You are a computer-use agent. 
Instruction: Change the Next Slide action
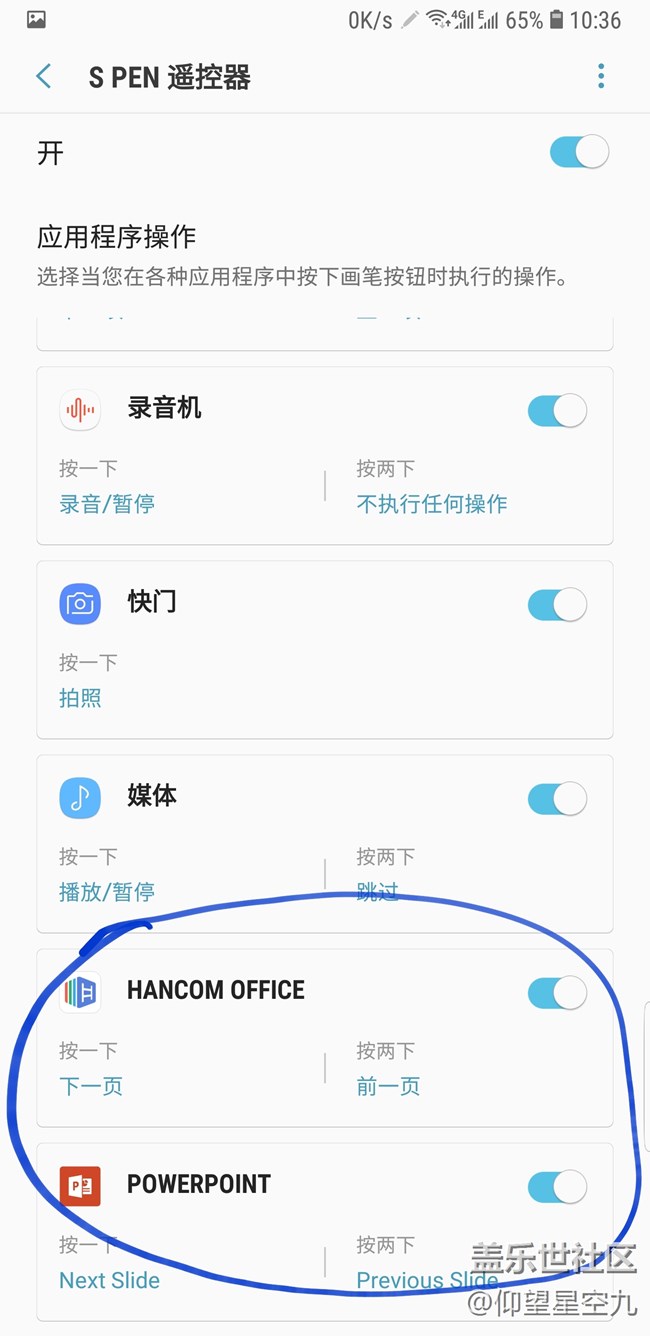(x=109, y=1280)
